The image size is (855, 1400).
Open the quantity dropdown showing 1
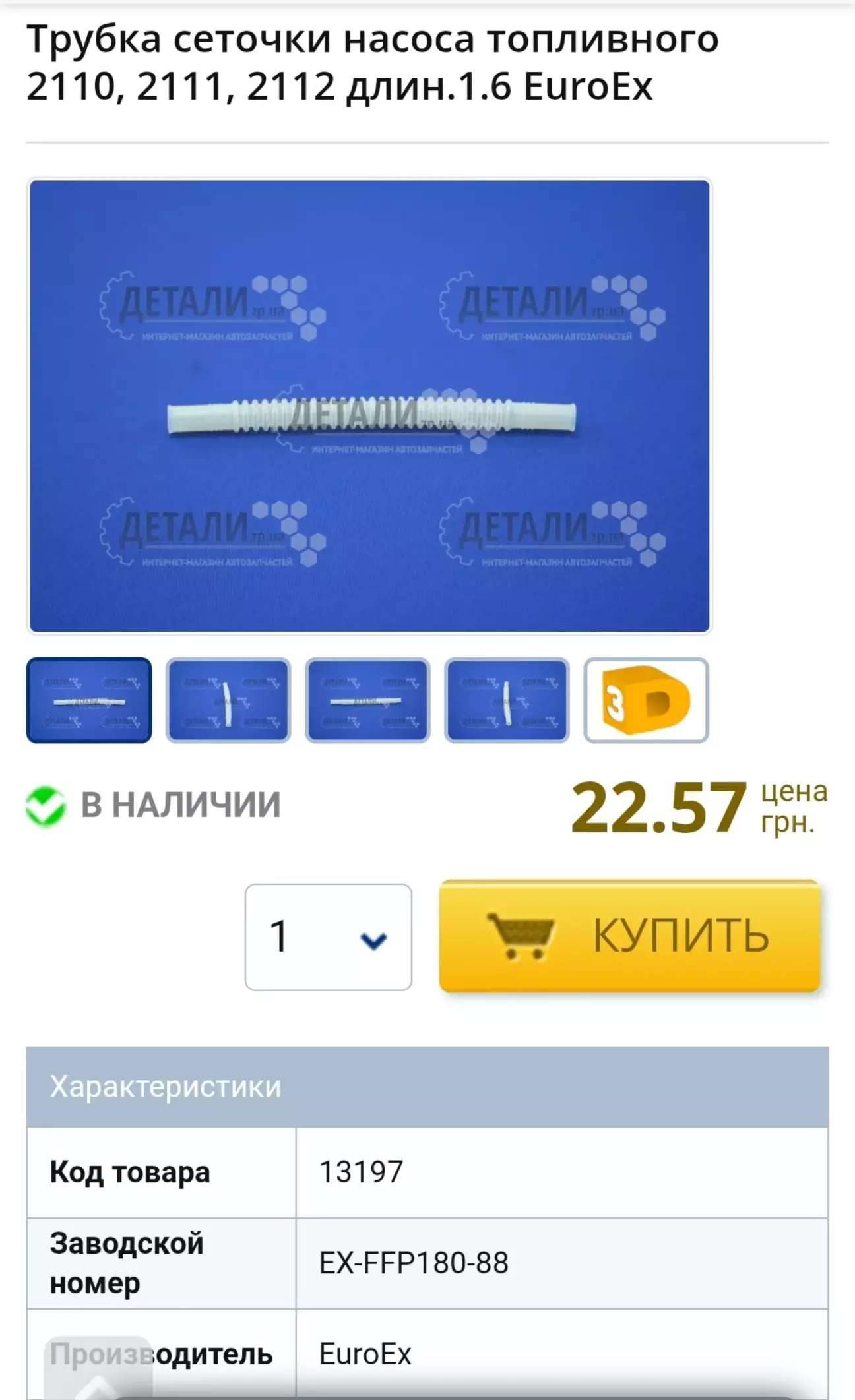328,936
